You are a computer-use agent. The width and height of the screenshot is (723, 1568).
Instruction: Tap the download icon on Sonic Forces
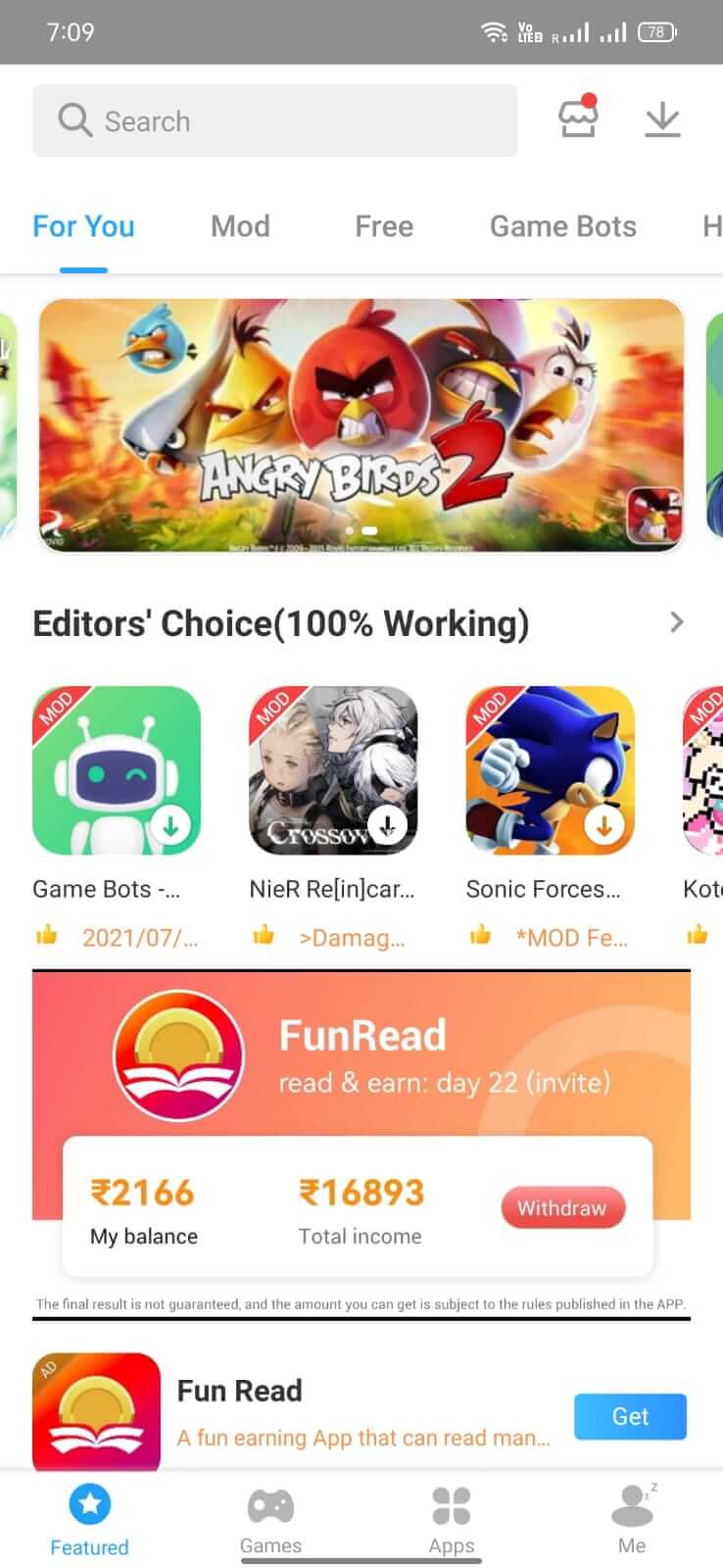coord(604,825)
